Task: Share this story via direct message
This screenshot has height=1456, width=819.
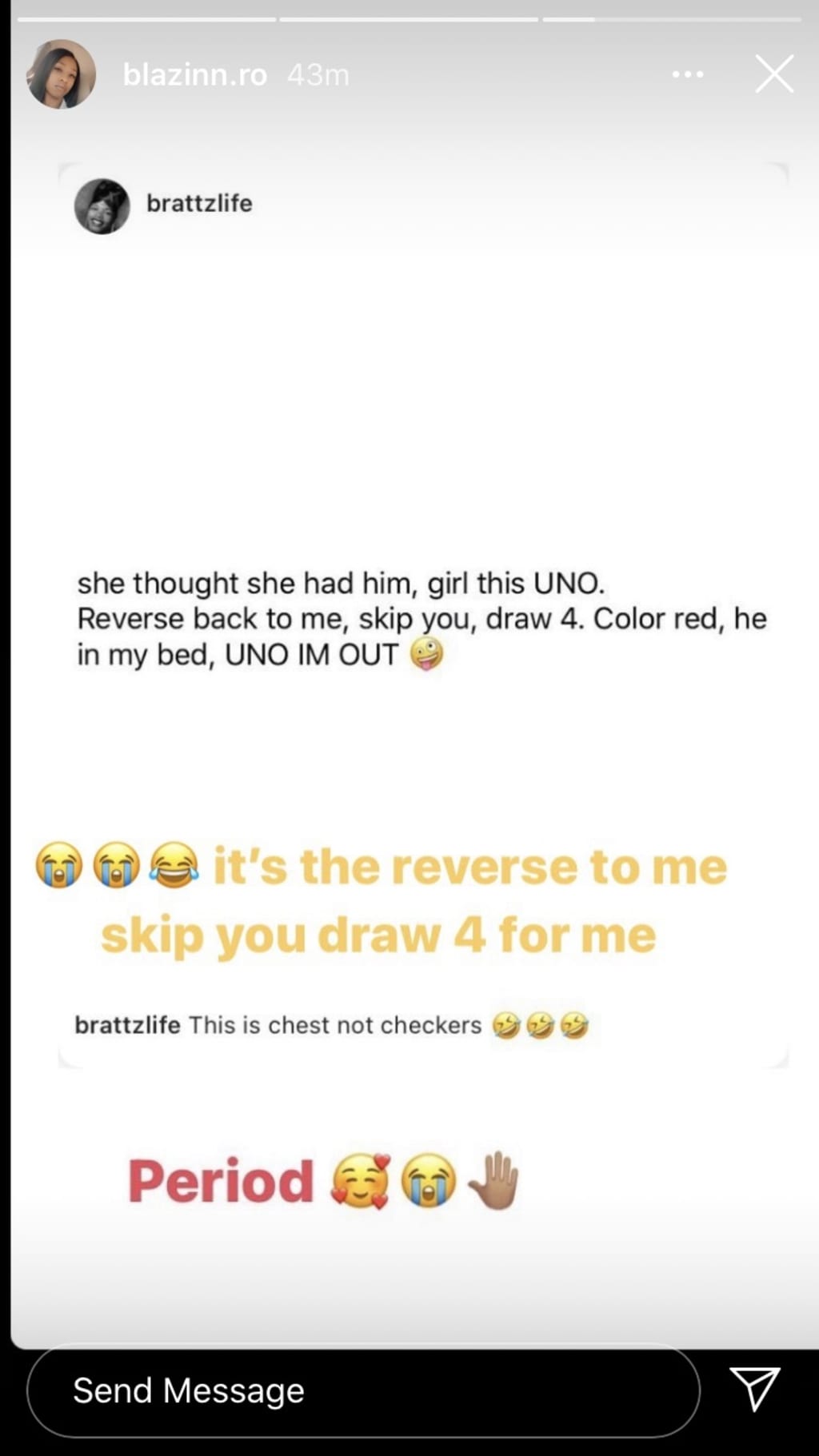Action: coord(754,1389)
